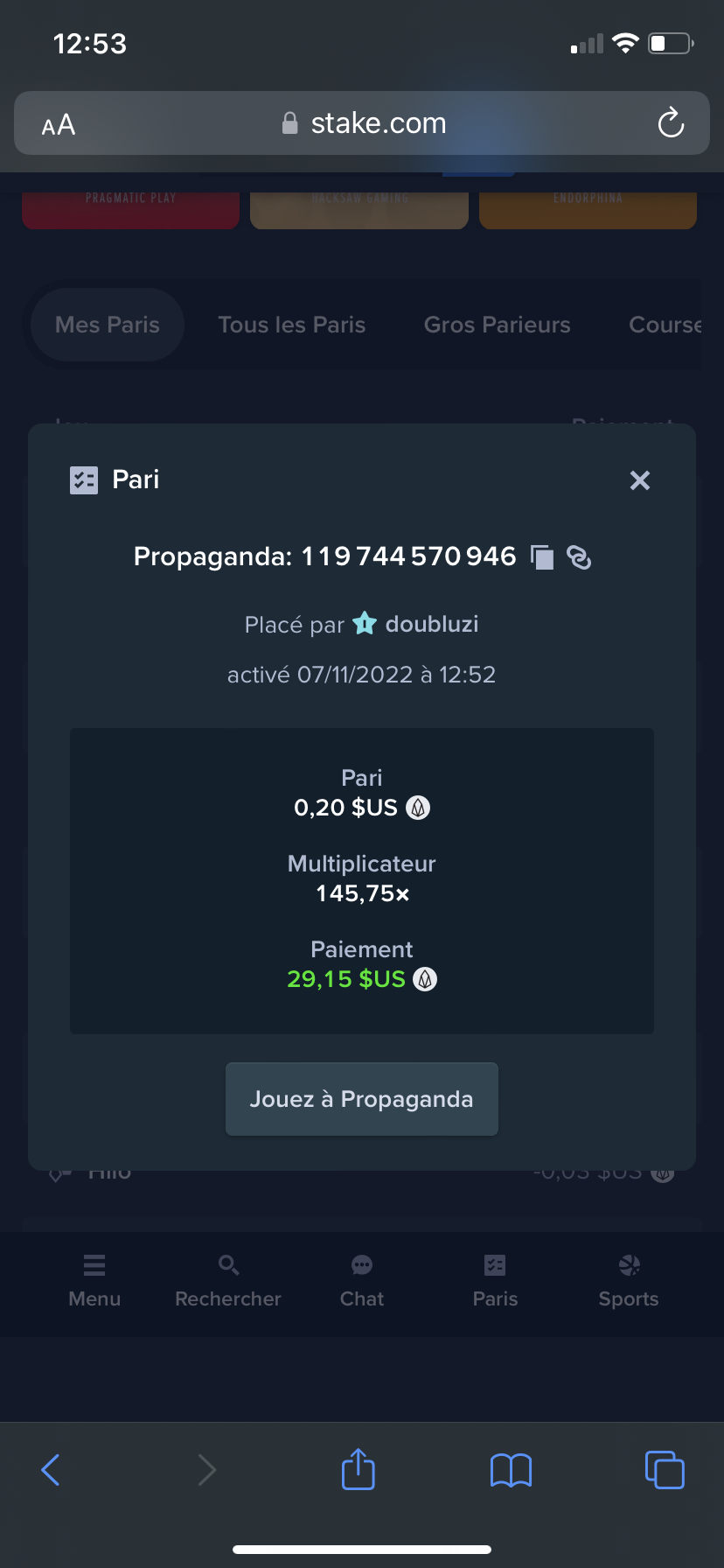Copy the Propaganda bet ID
Screen dimensions: 724x1568
[542, 557]
